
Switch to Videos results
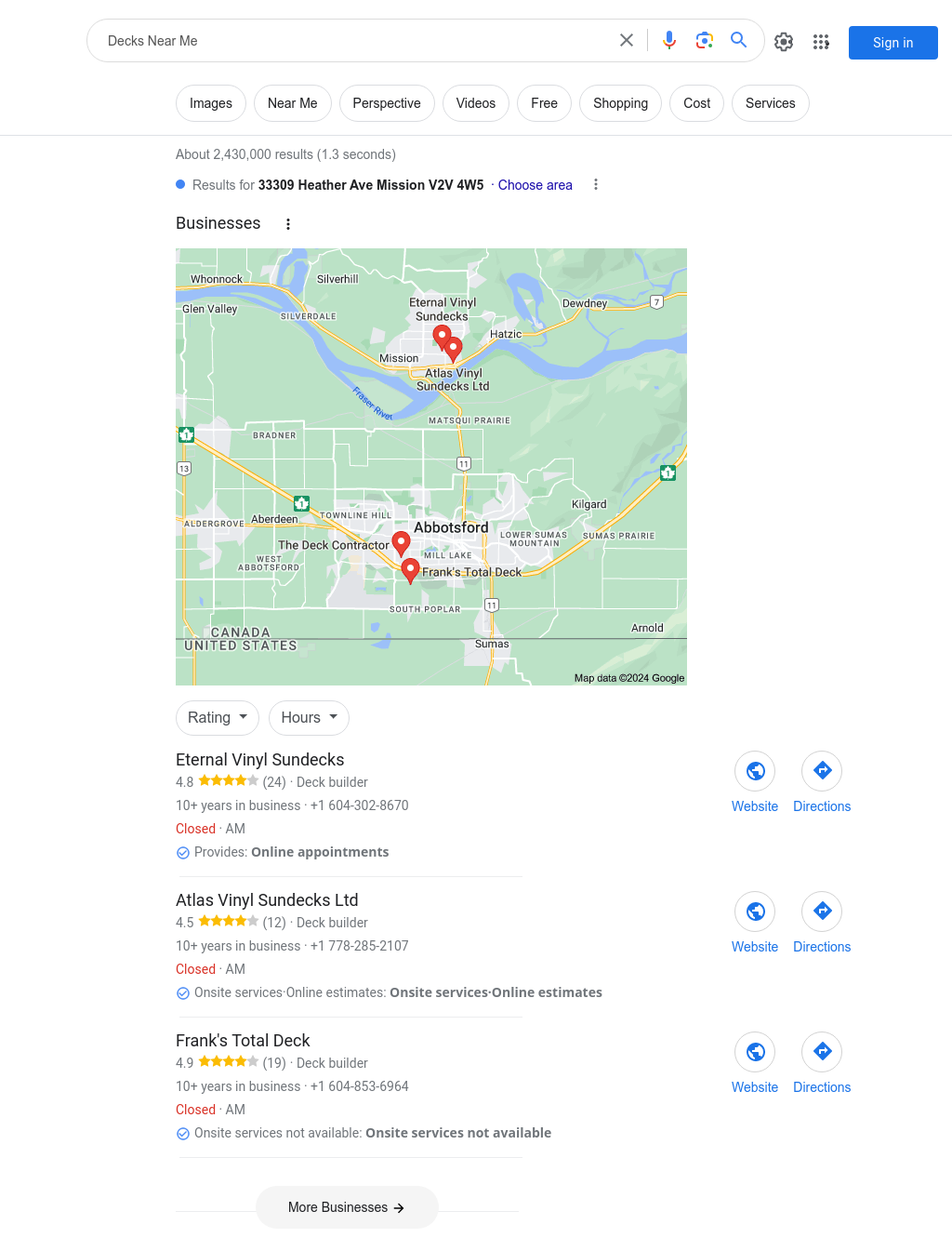pyautogui.click(x=475, y=103)
